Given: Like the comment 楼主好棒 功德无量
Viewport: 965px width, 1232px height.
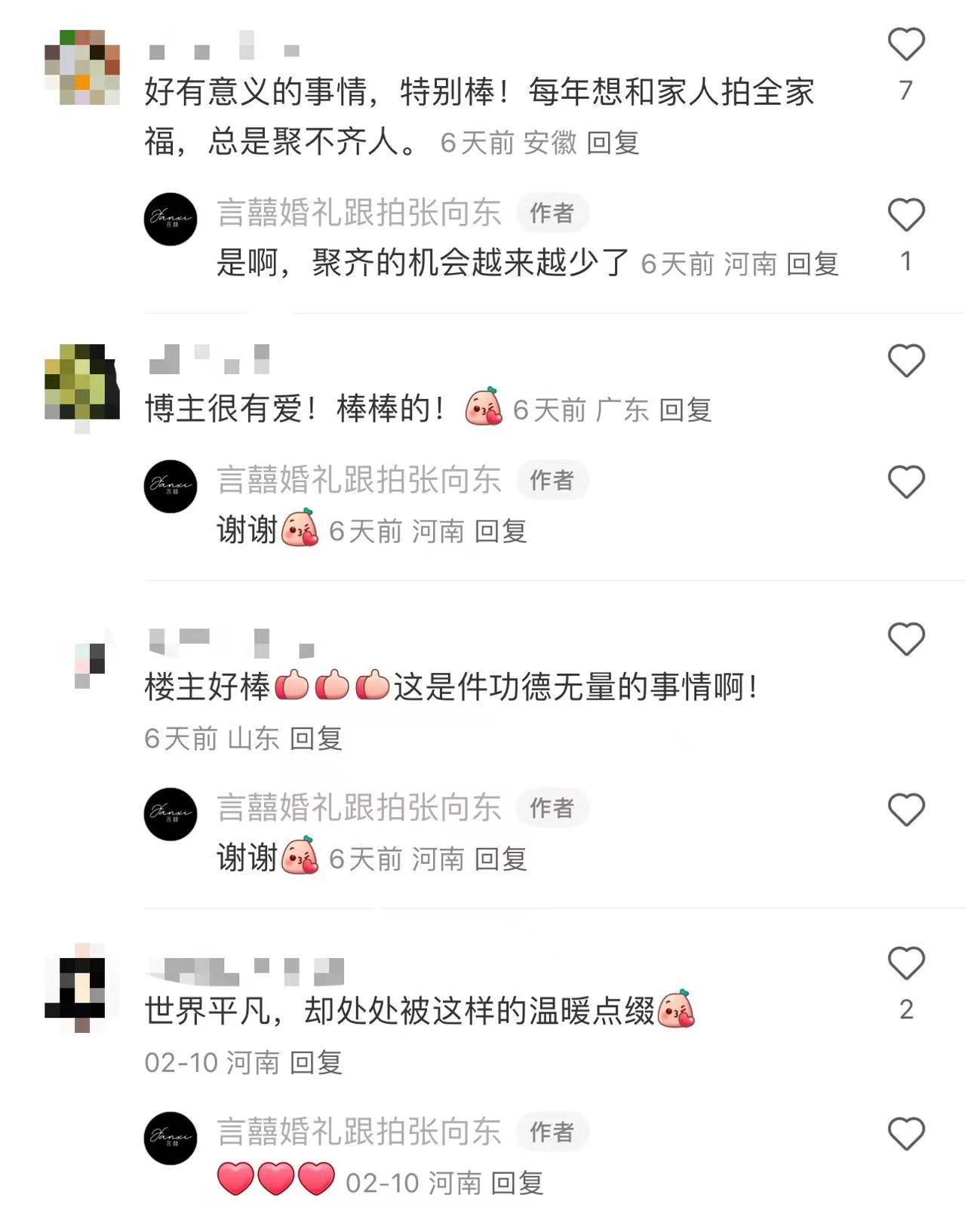Looking at the screenshot, I should [x=905, y=639].
